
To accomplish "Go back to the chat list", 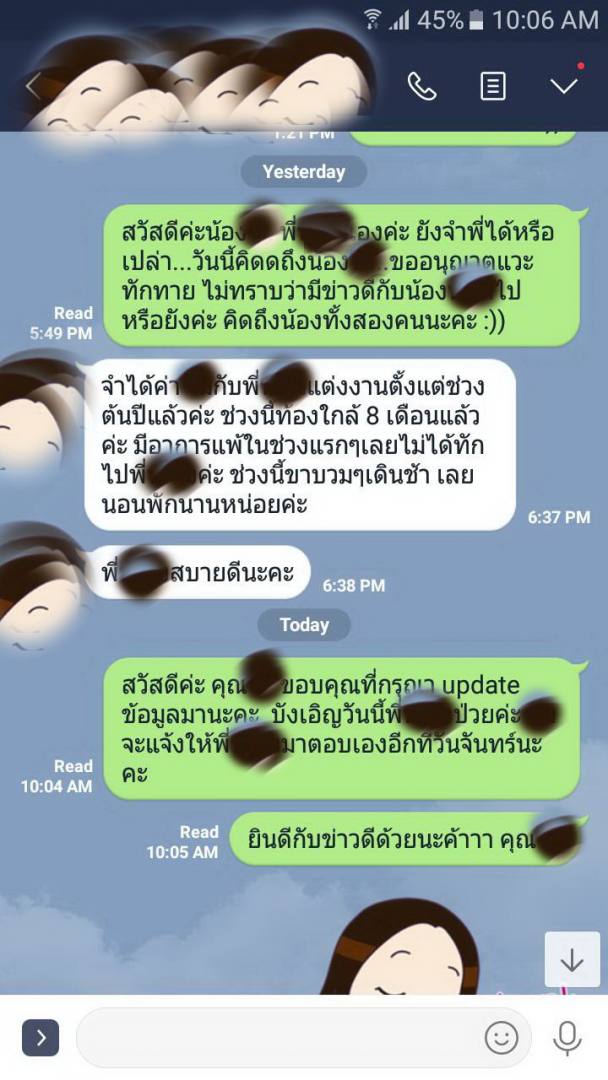I will (32, 87).
